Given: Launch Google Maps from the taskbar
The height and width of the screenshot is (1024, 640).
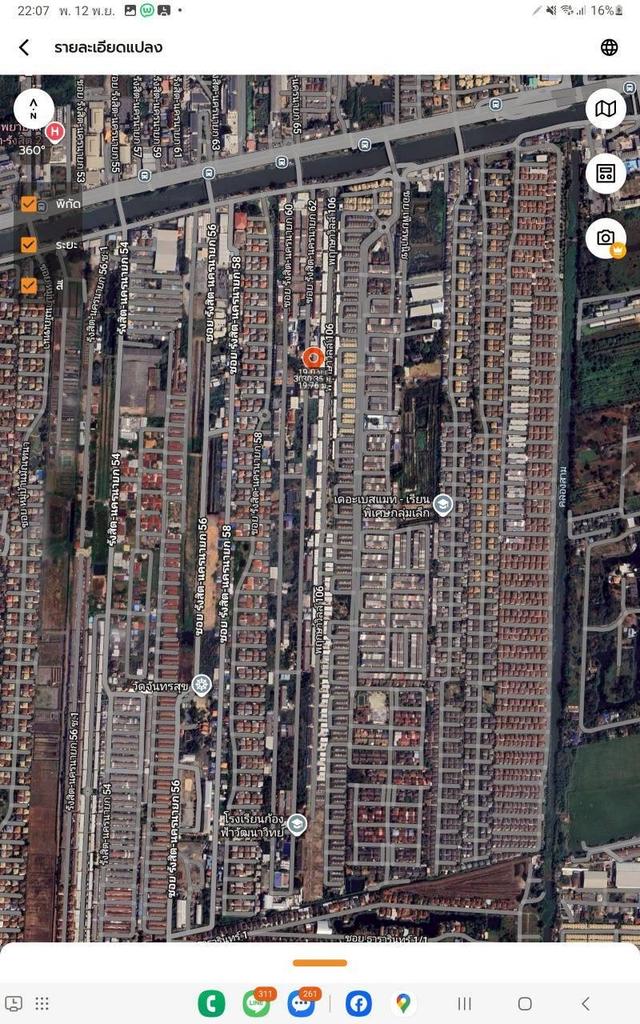Looking at the screenshot, I should [403, 1003].
